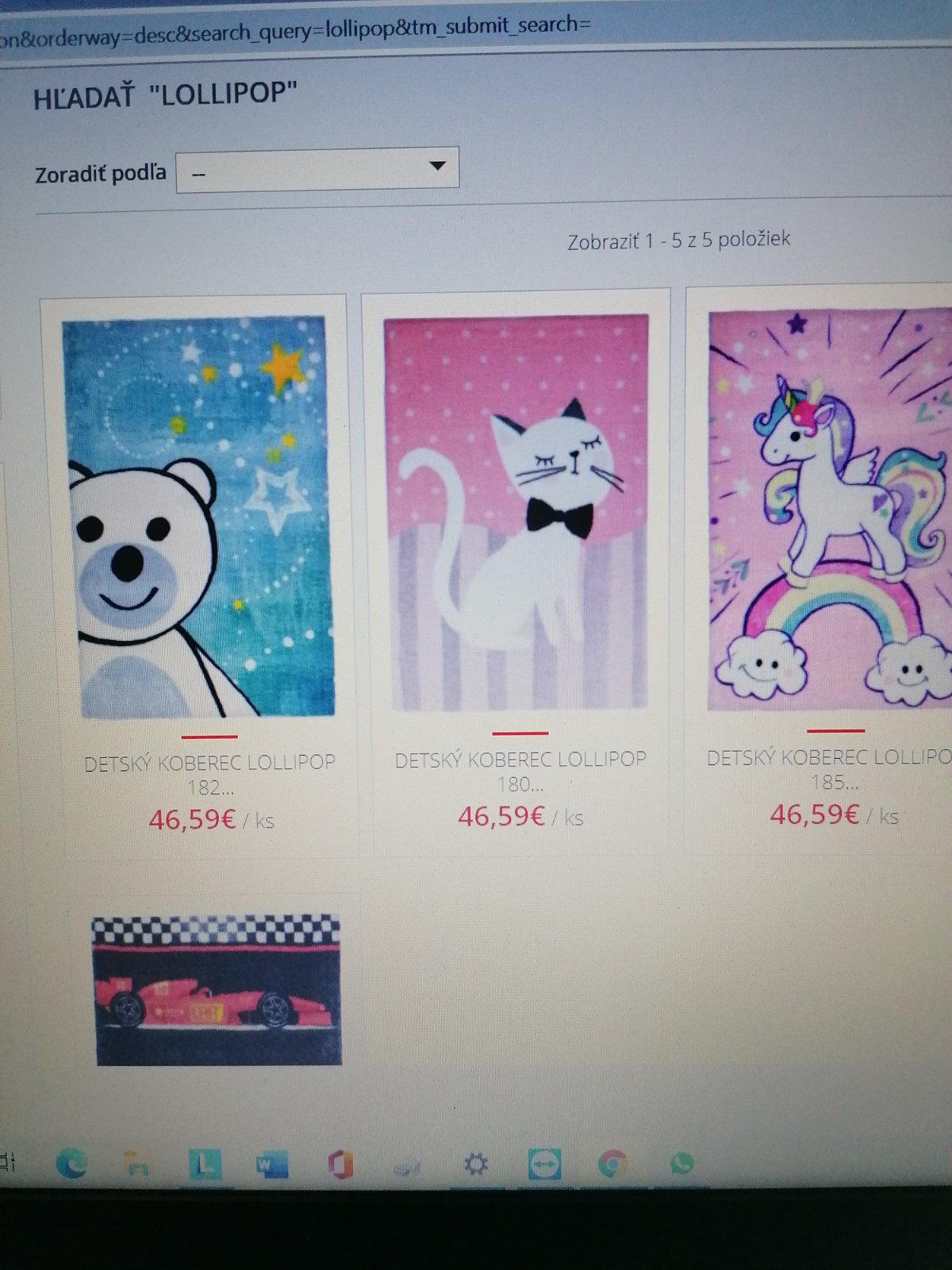Open the Detský koberec Lollipop 180 title link
This screenshot has height=1270, width=952.
(520, 760)
